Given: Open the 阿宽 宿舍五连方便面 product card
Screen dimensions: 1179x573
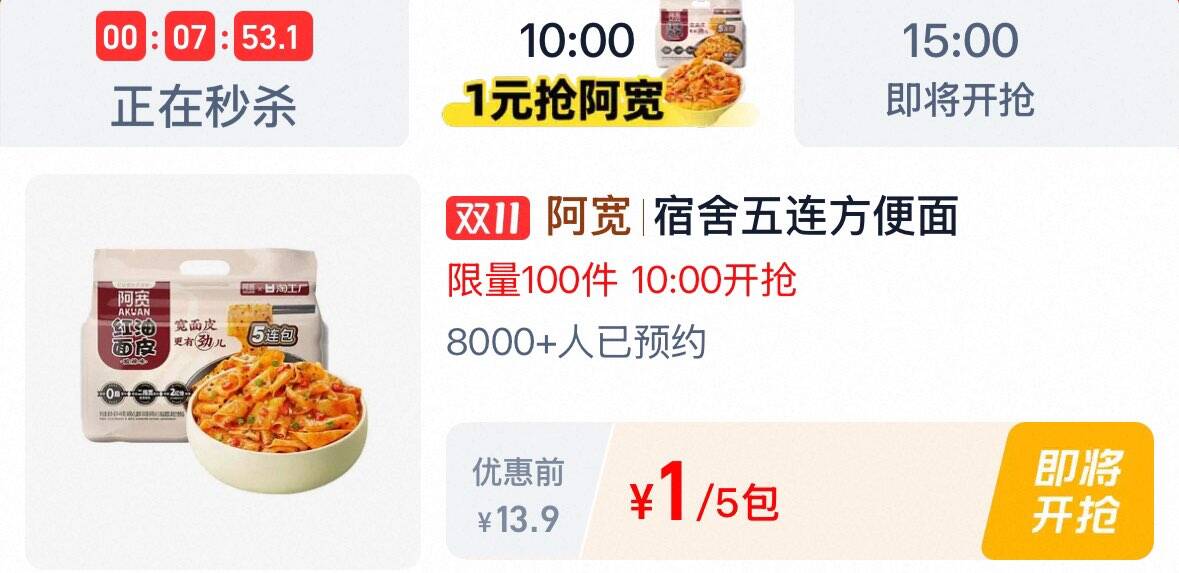Looking at the screenshot, I should 590,371.
